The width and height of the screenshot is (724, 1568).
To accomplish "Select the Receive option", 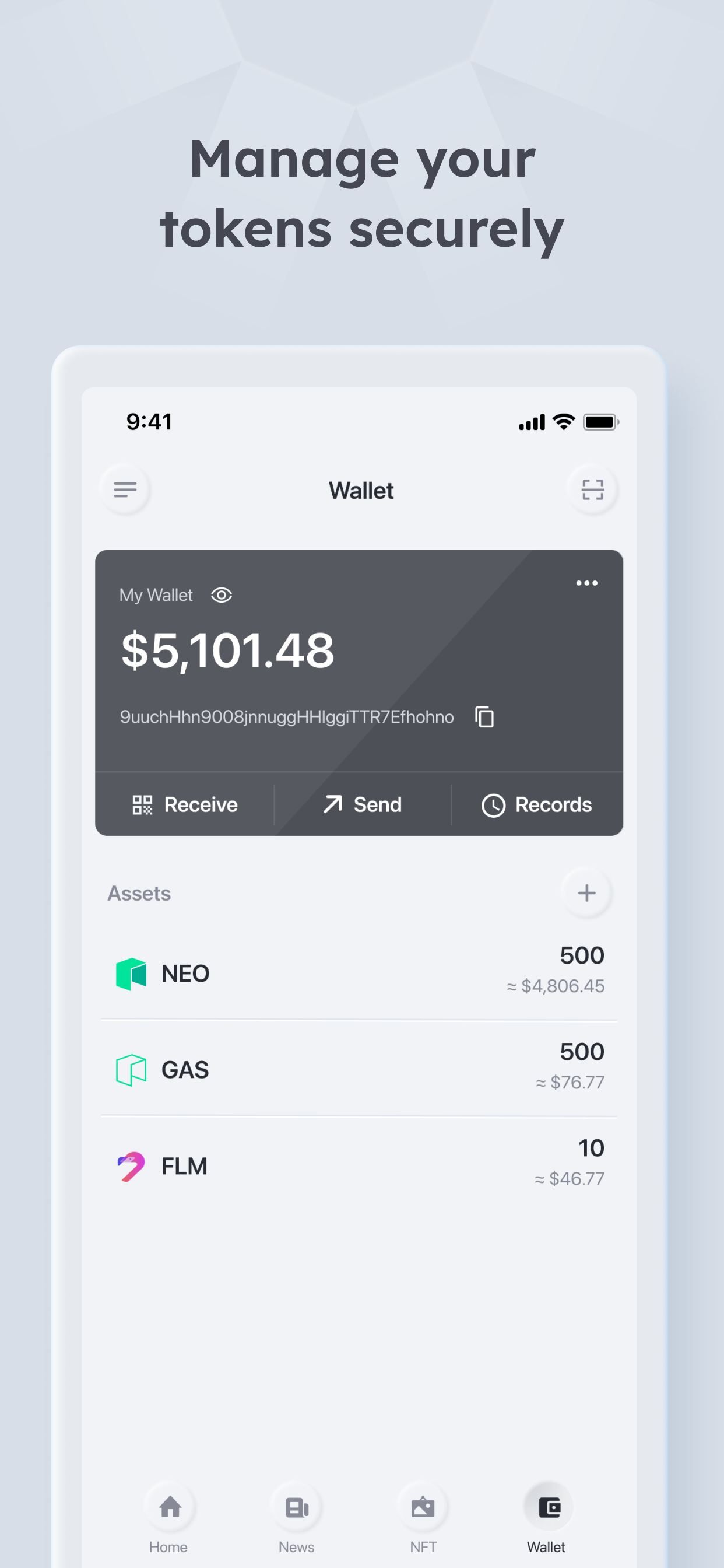I will point(185,804).
